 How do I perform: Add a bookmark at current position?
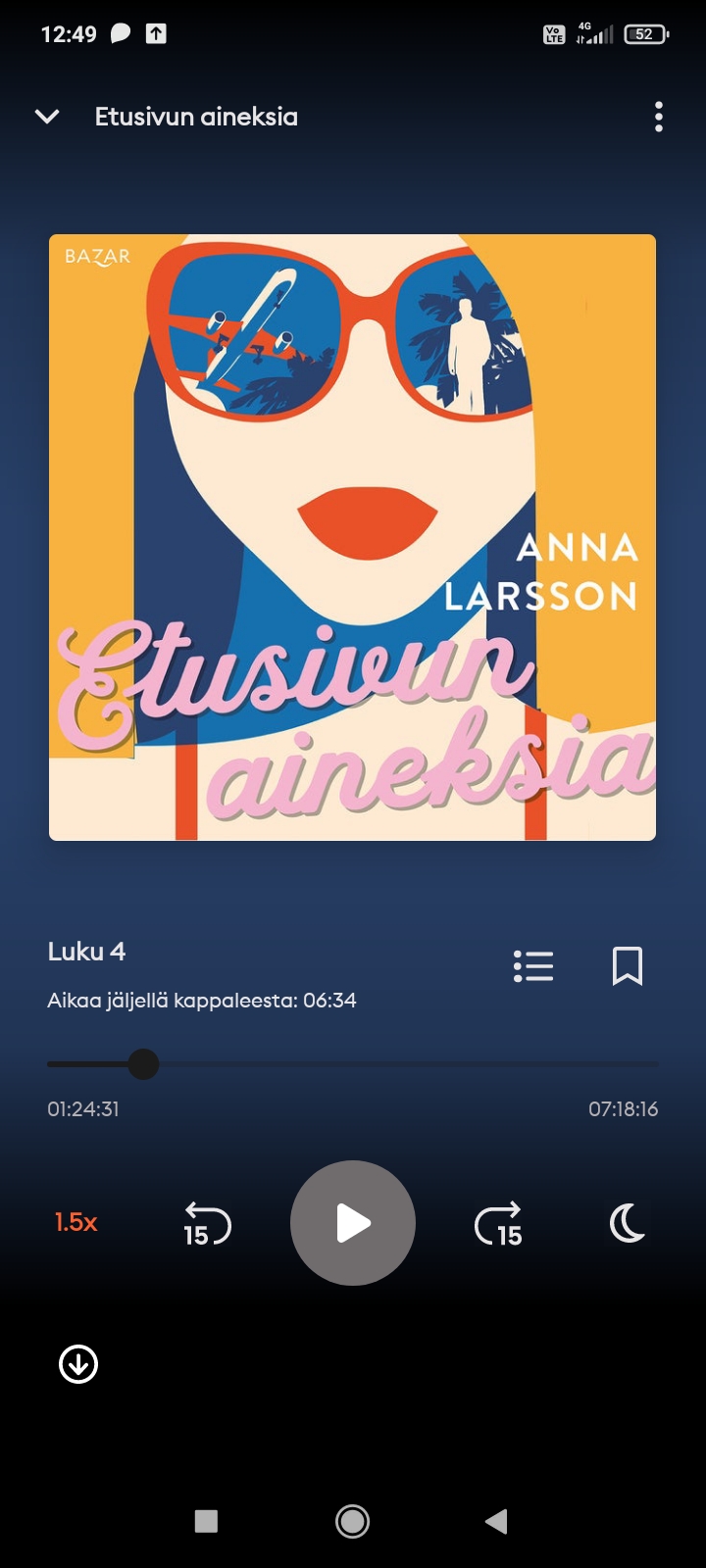tap(627, 966)
